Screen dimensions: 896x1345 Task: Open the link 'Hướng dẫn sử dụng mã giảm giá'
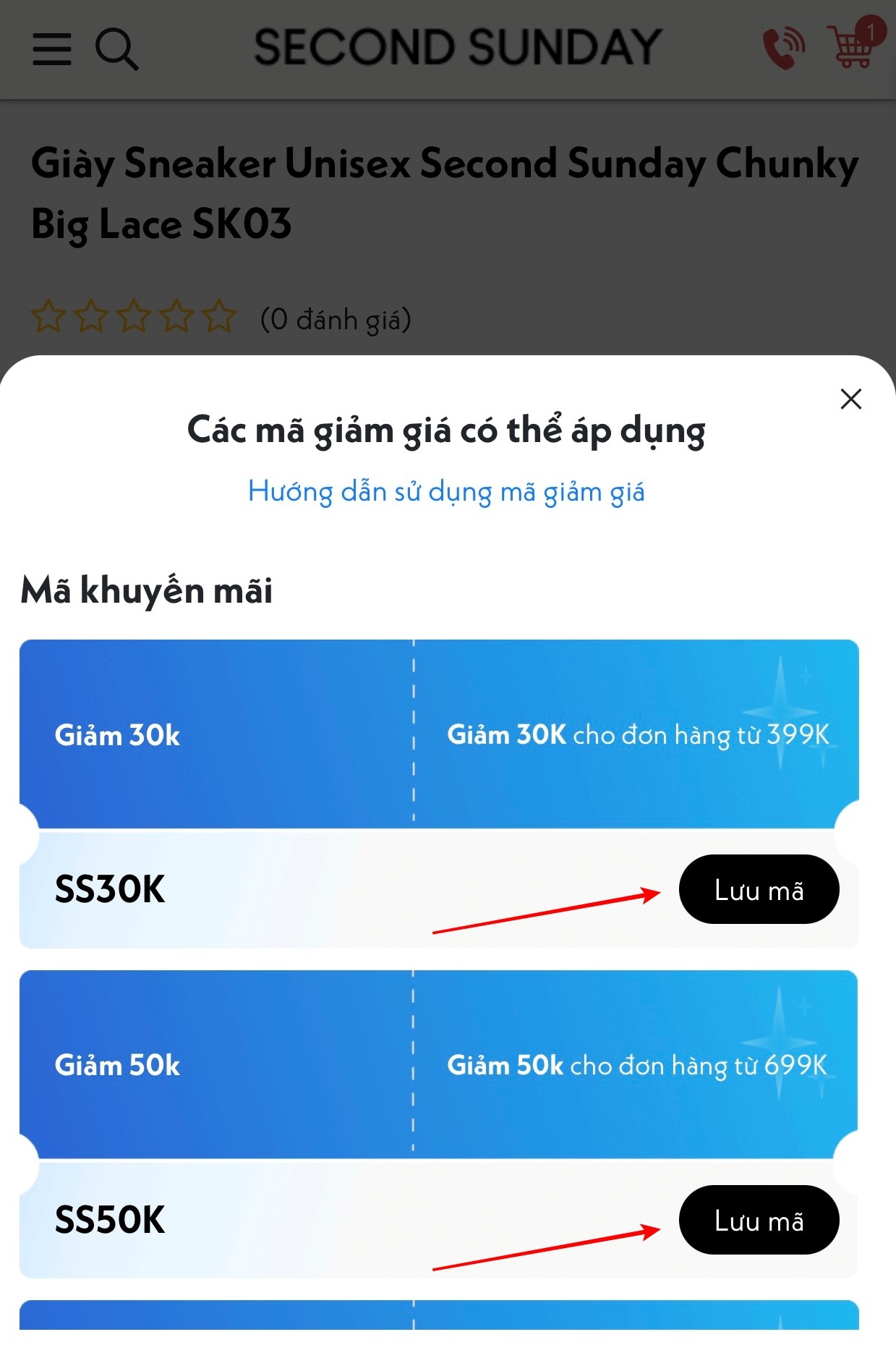click(x=446, y=492)
